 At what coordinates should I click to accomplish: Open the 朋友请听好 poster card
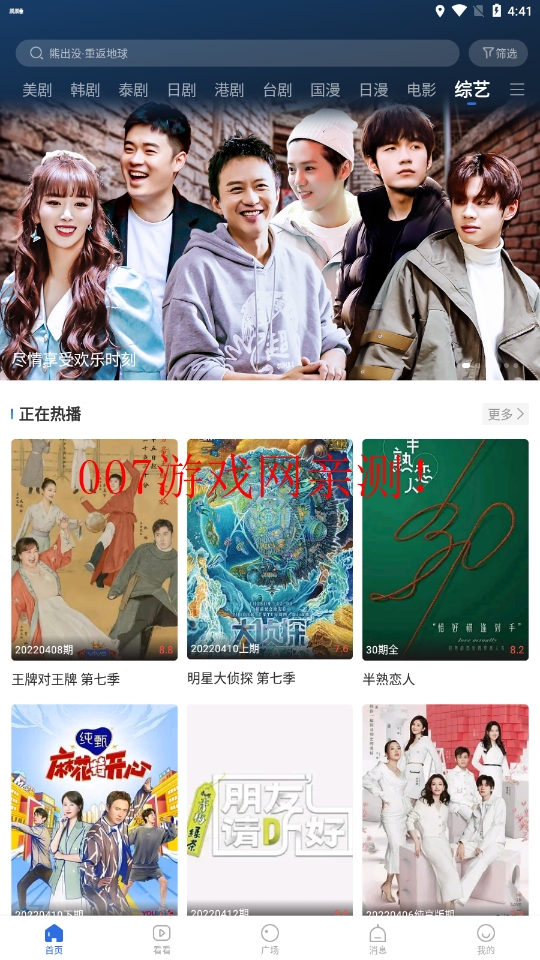[270, 810]
